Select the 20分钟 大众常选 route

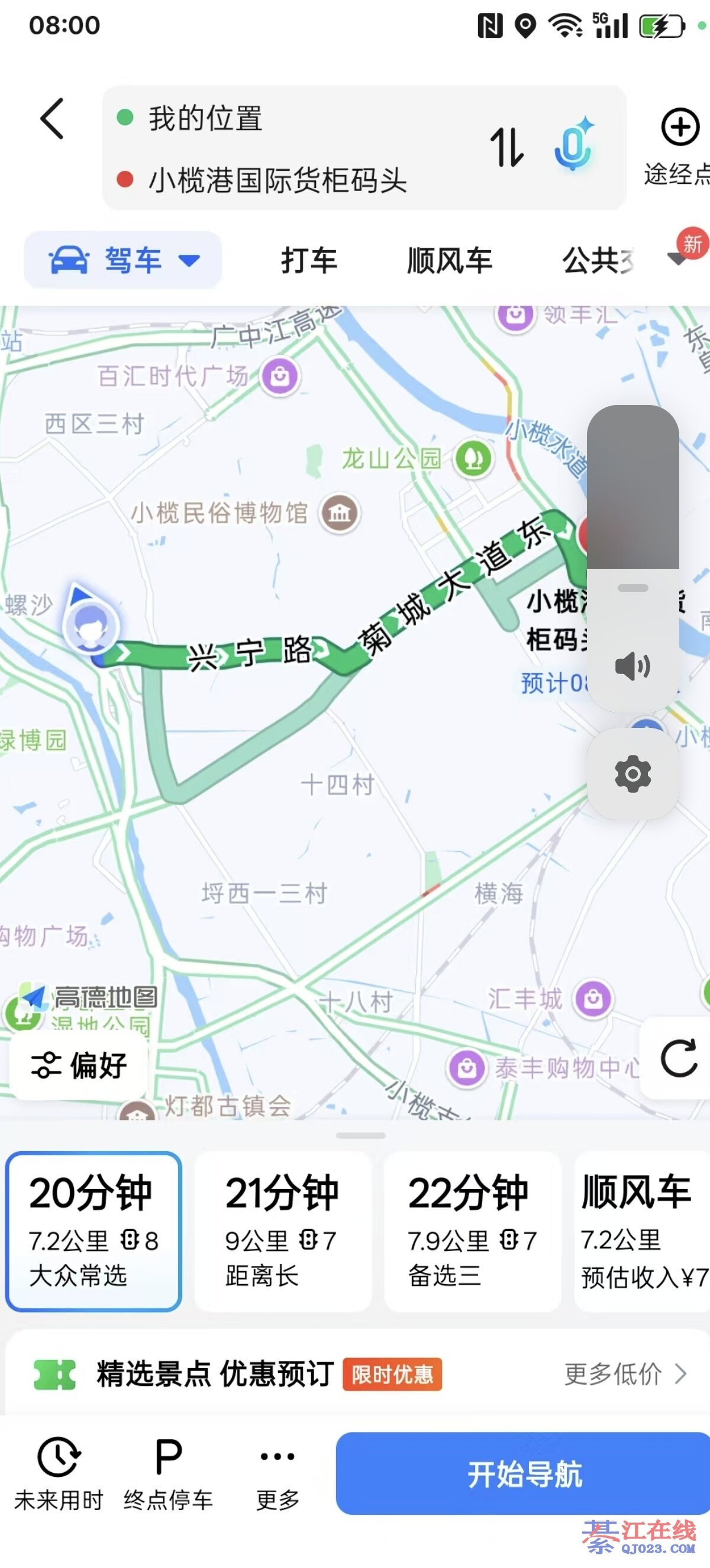click(x=93, y=1231)
